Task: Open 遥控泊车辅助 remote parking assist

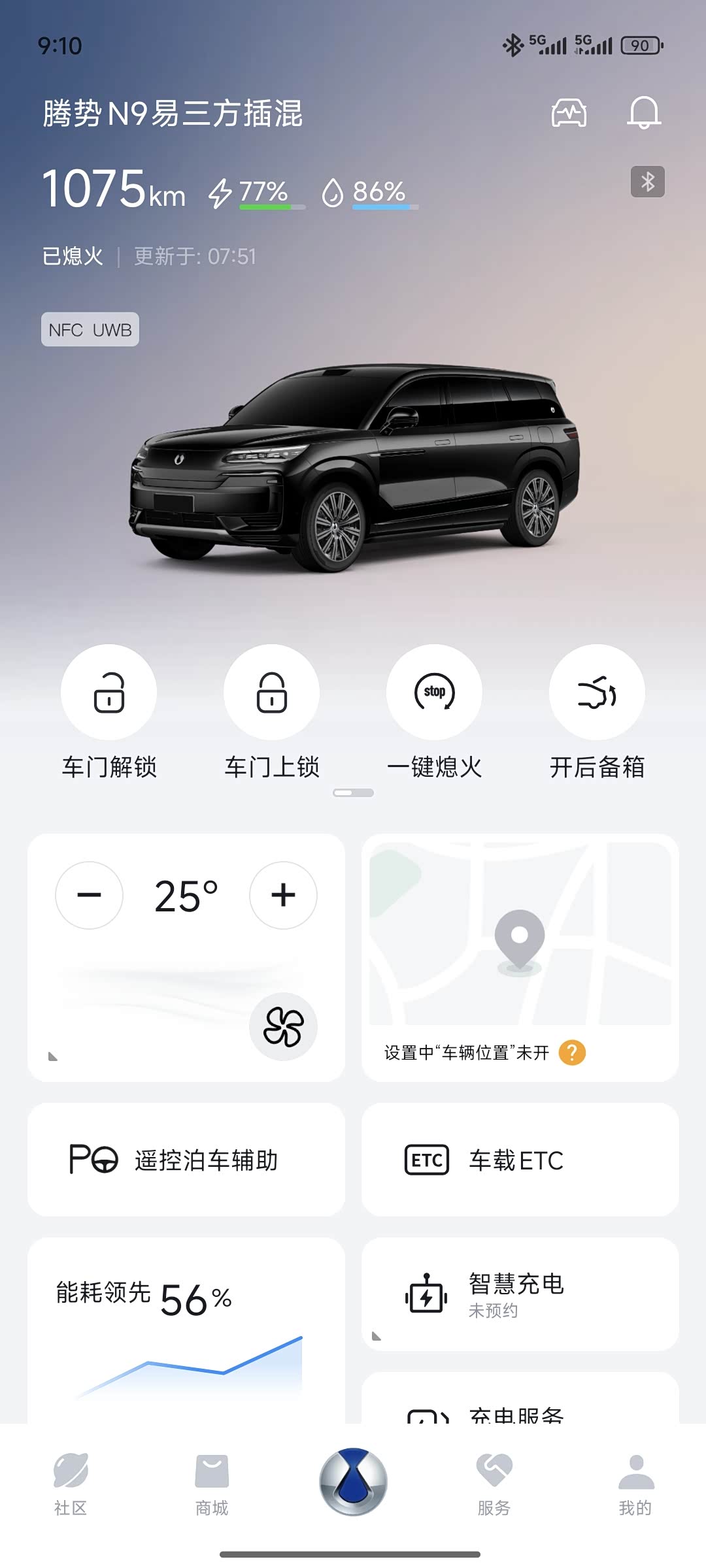Action: pos(186,1160)
